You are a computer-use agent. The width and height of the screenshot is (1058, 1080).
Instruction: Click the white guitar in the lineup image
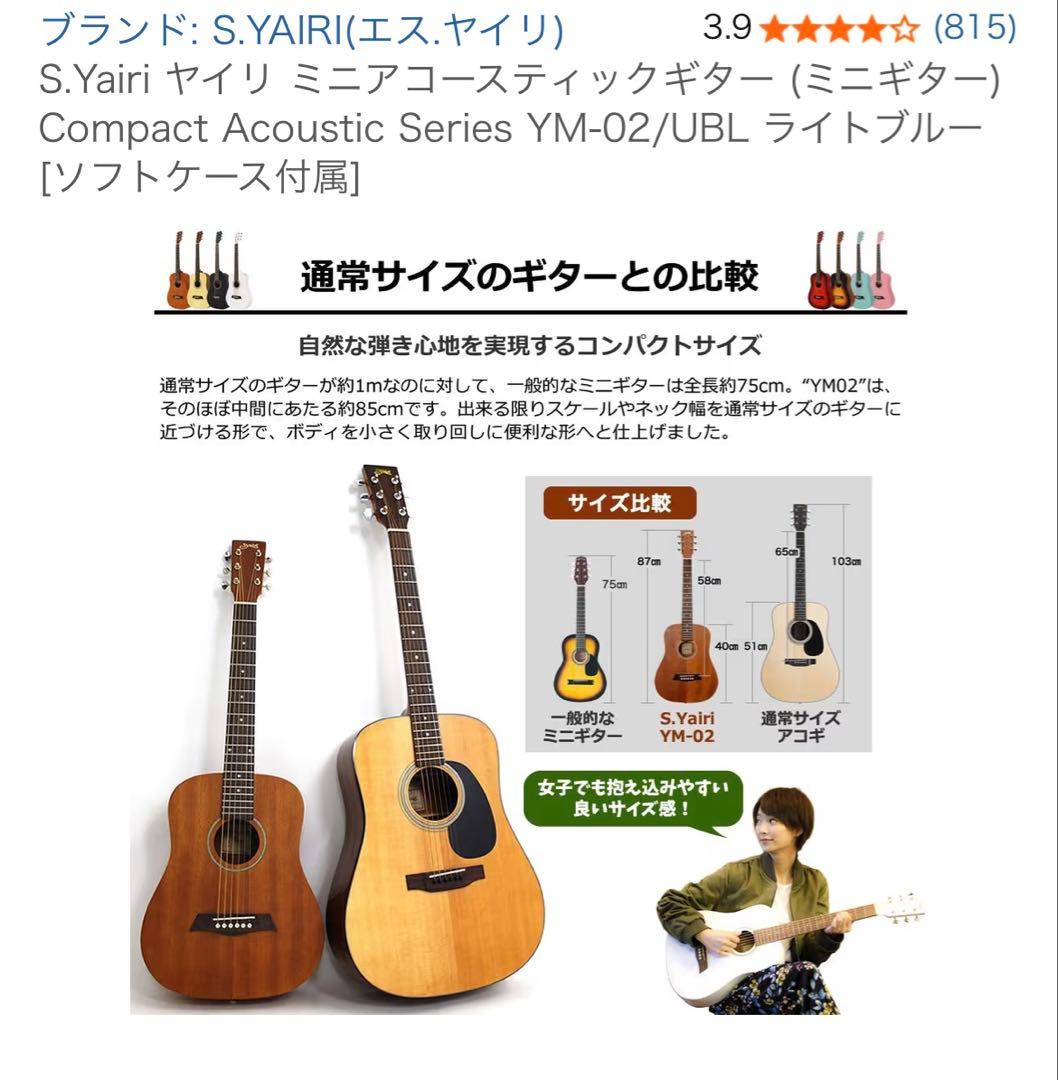236,283
